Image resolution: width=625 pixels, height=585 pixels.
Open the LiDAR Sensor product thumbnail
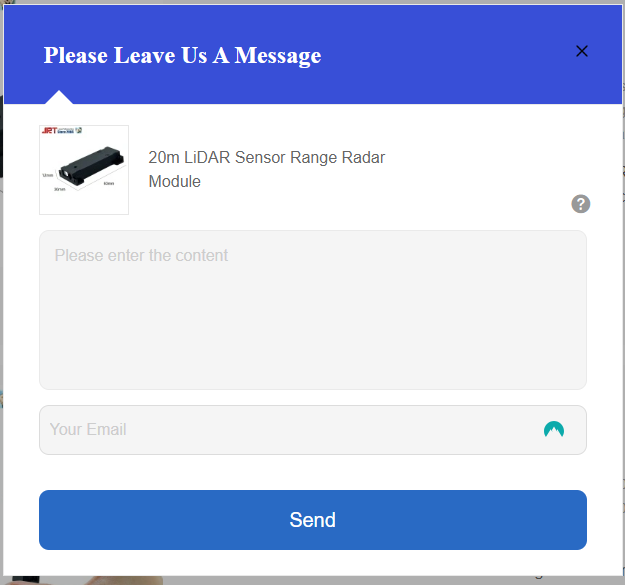tap(84, 170)
